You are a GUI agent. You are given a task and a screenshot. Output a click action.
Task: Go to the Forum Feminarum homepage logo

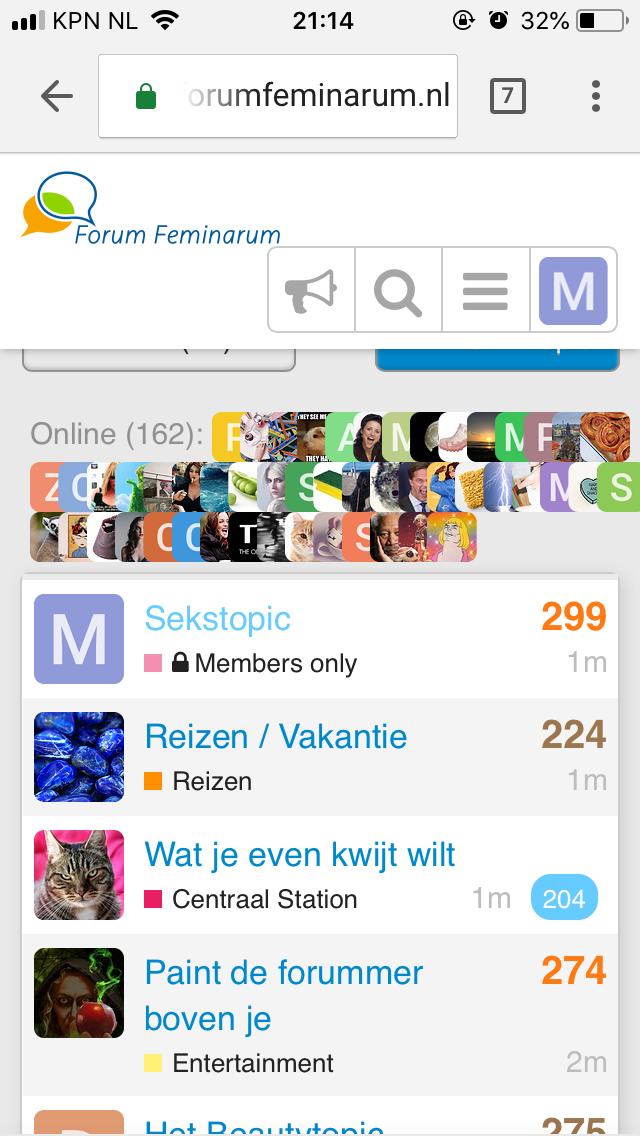point(150,207)
